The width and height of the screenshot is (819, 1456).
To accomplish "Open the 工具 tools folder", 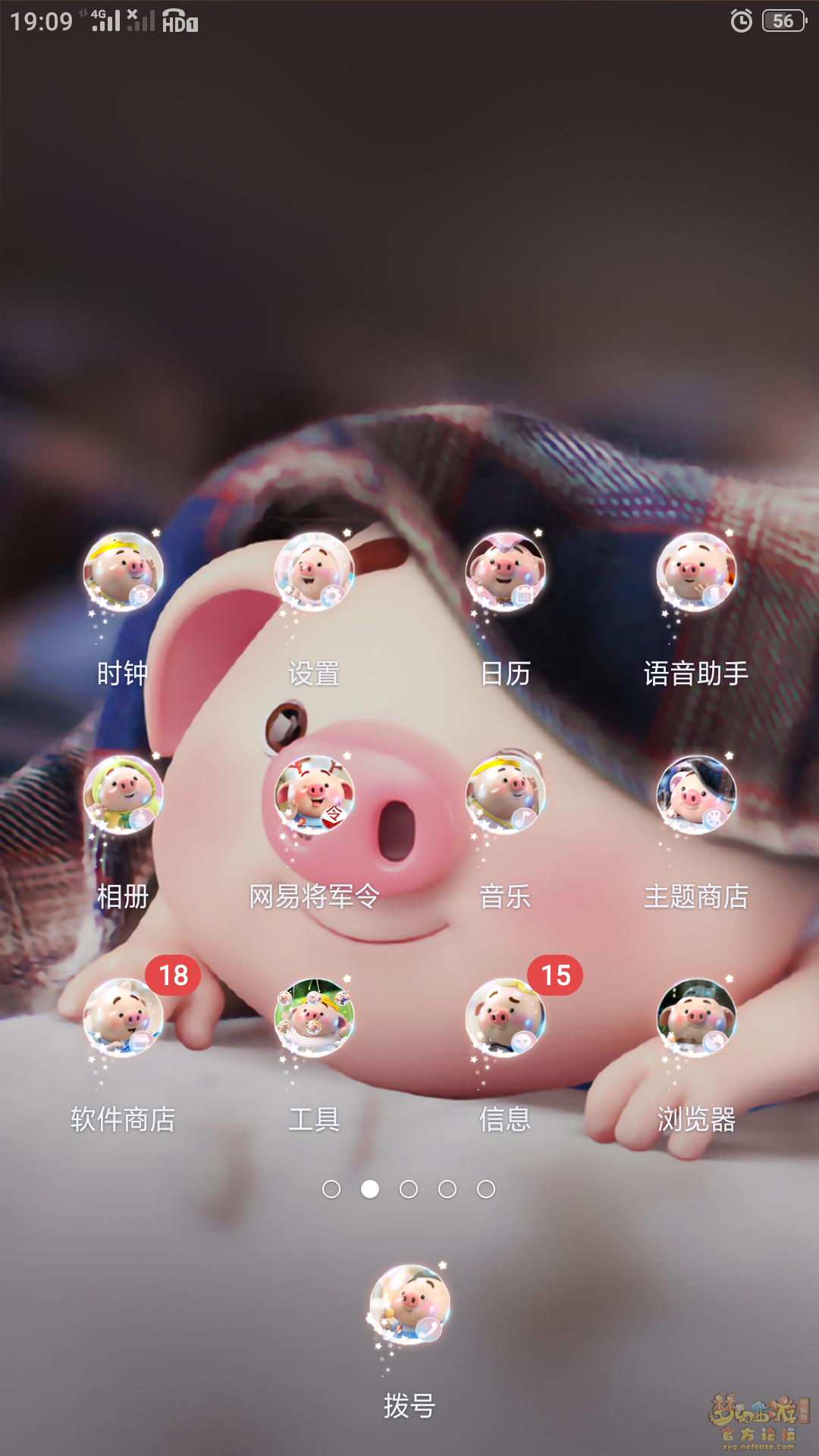I will pos(314,1018).
